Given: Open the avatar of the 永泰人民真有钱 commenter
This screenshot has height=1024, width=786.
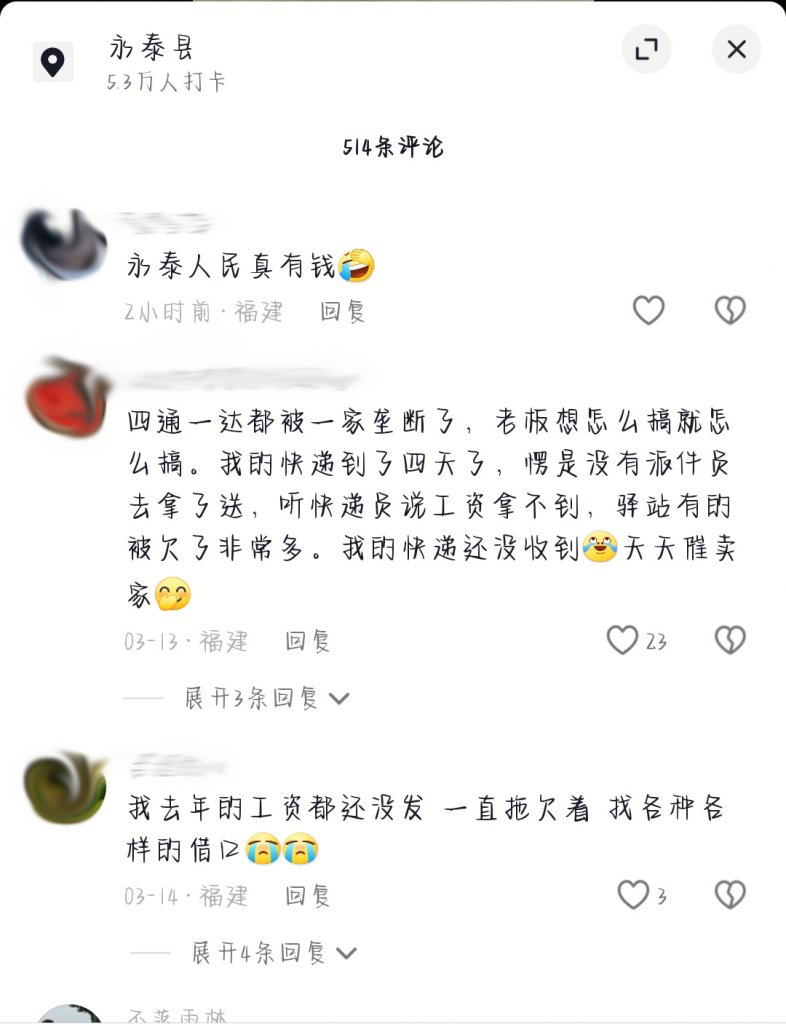Looking at the screenshot, I should tap(63, 245).
